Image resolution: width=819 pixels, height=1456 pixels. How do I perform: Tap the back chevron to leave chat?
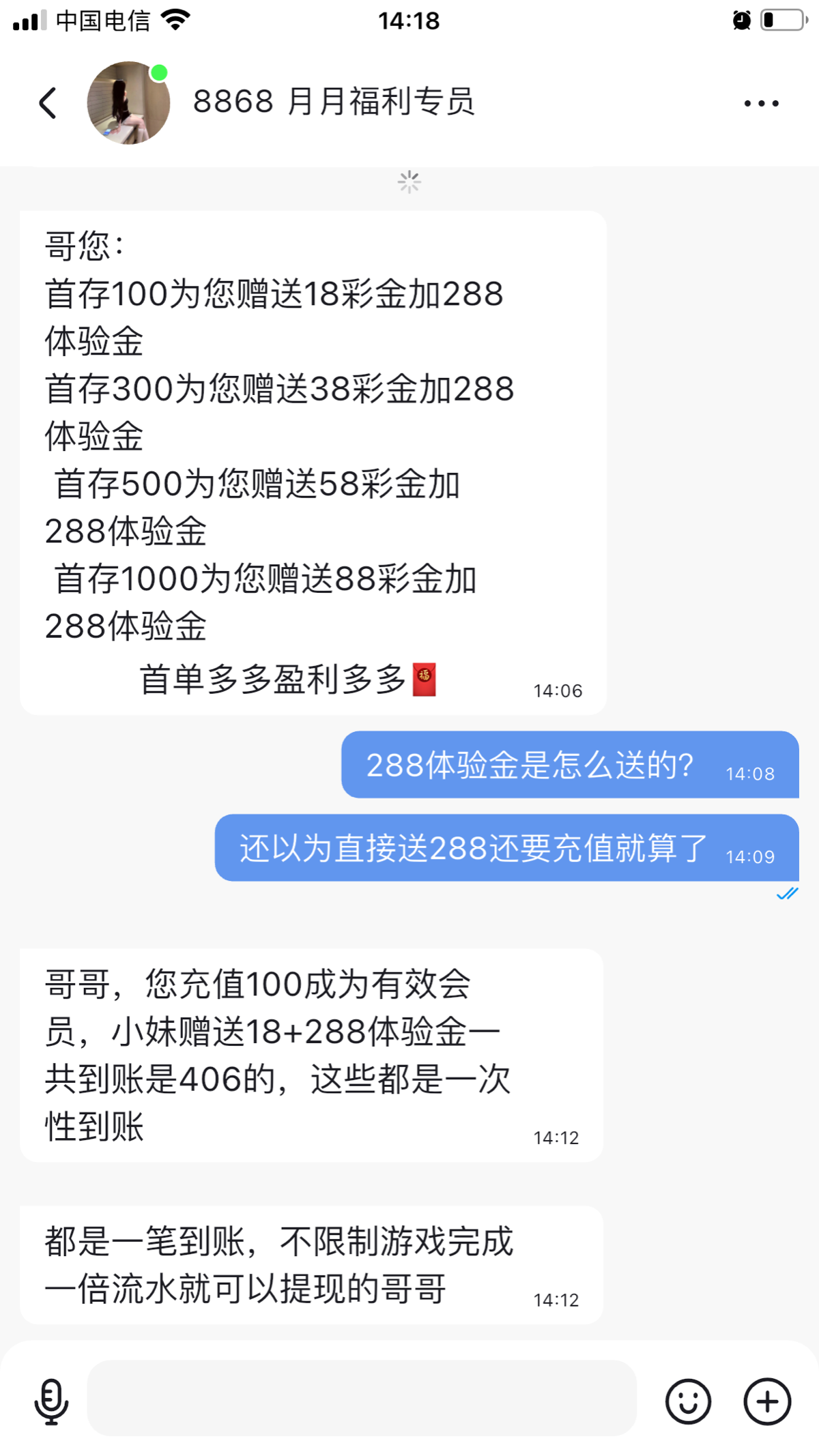click(x=47, y=102)
